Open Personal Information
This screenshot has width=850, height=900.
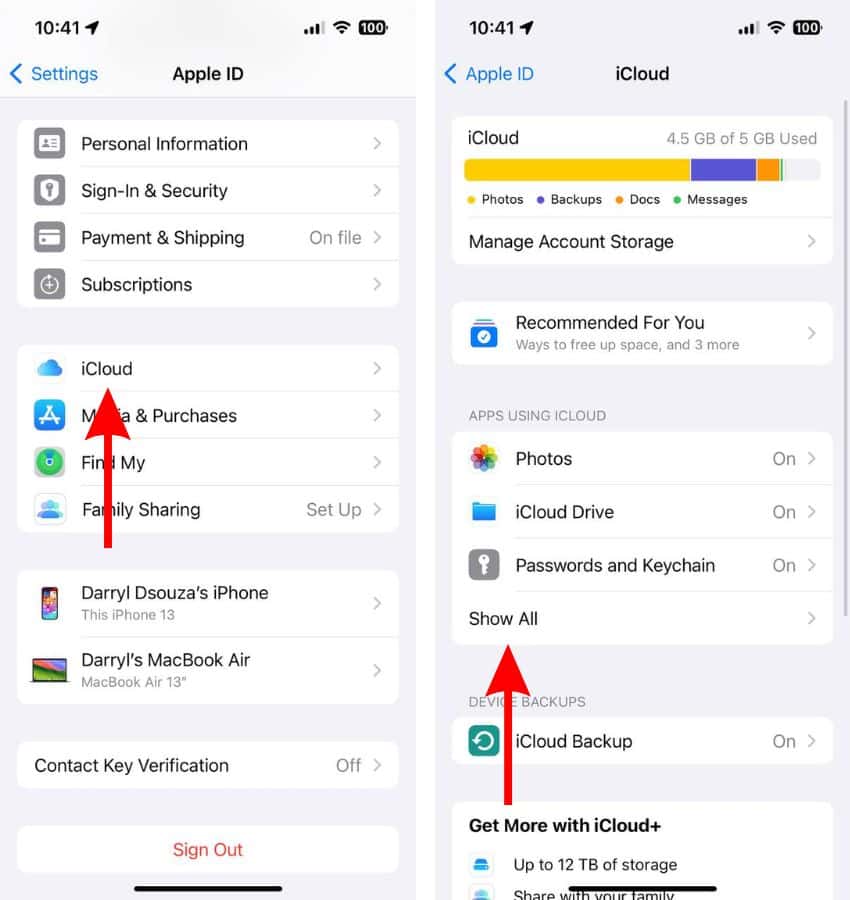[x=208, y=144]
